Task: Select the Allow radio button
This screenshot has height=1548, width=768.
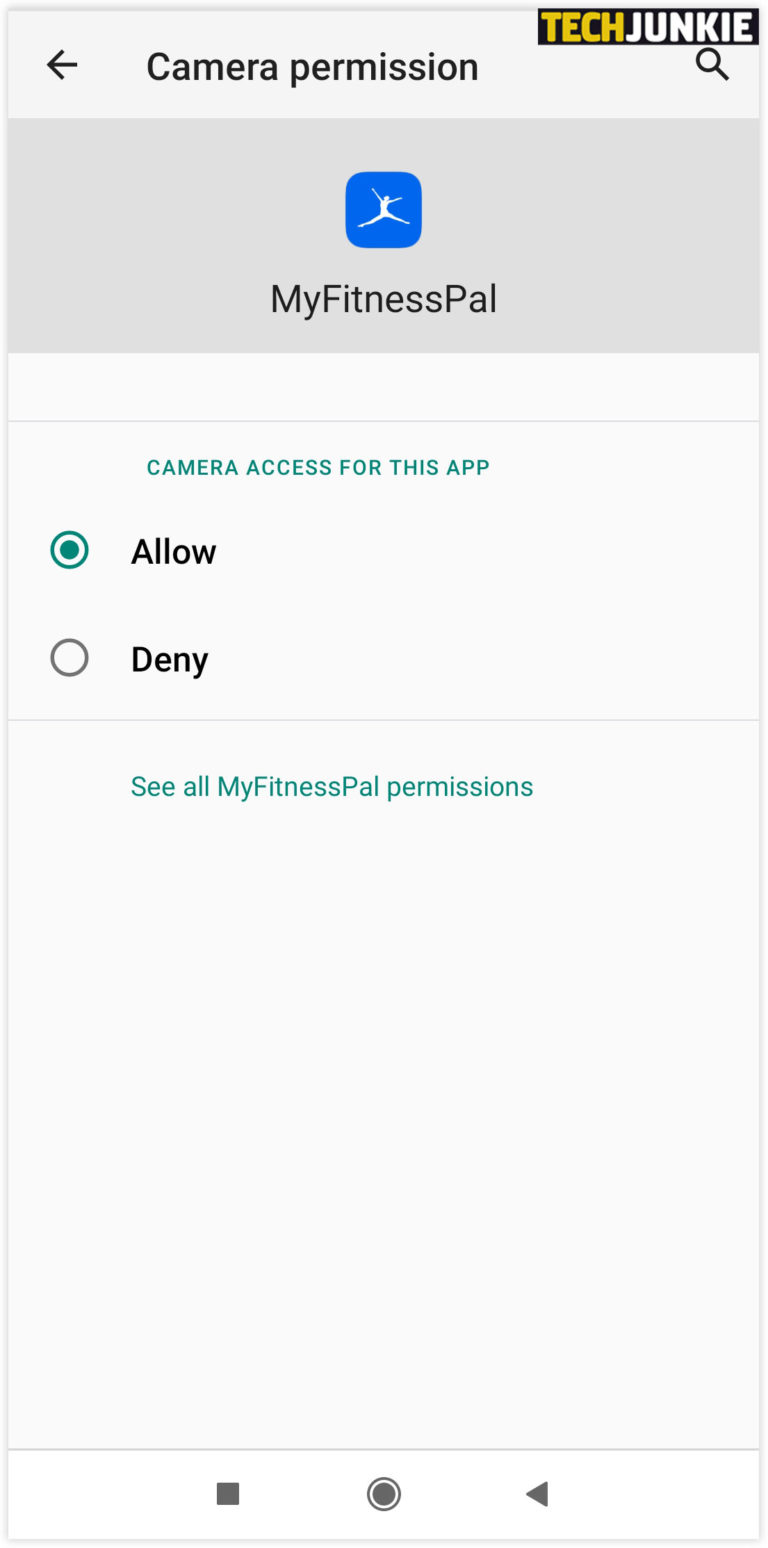Action: [69, 550]
